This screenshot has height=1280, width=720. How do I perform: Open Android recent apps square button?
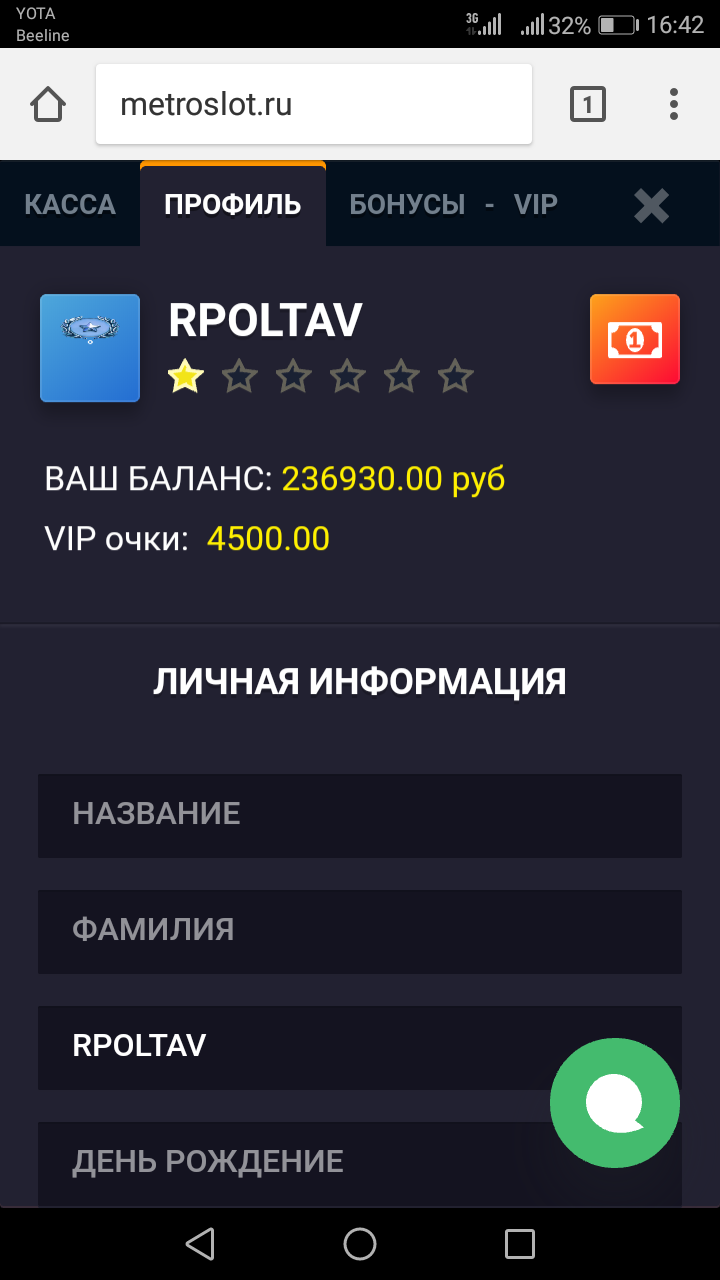pyautogui.click(x=519, y=1243)
